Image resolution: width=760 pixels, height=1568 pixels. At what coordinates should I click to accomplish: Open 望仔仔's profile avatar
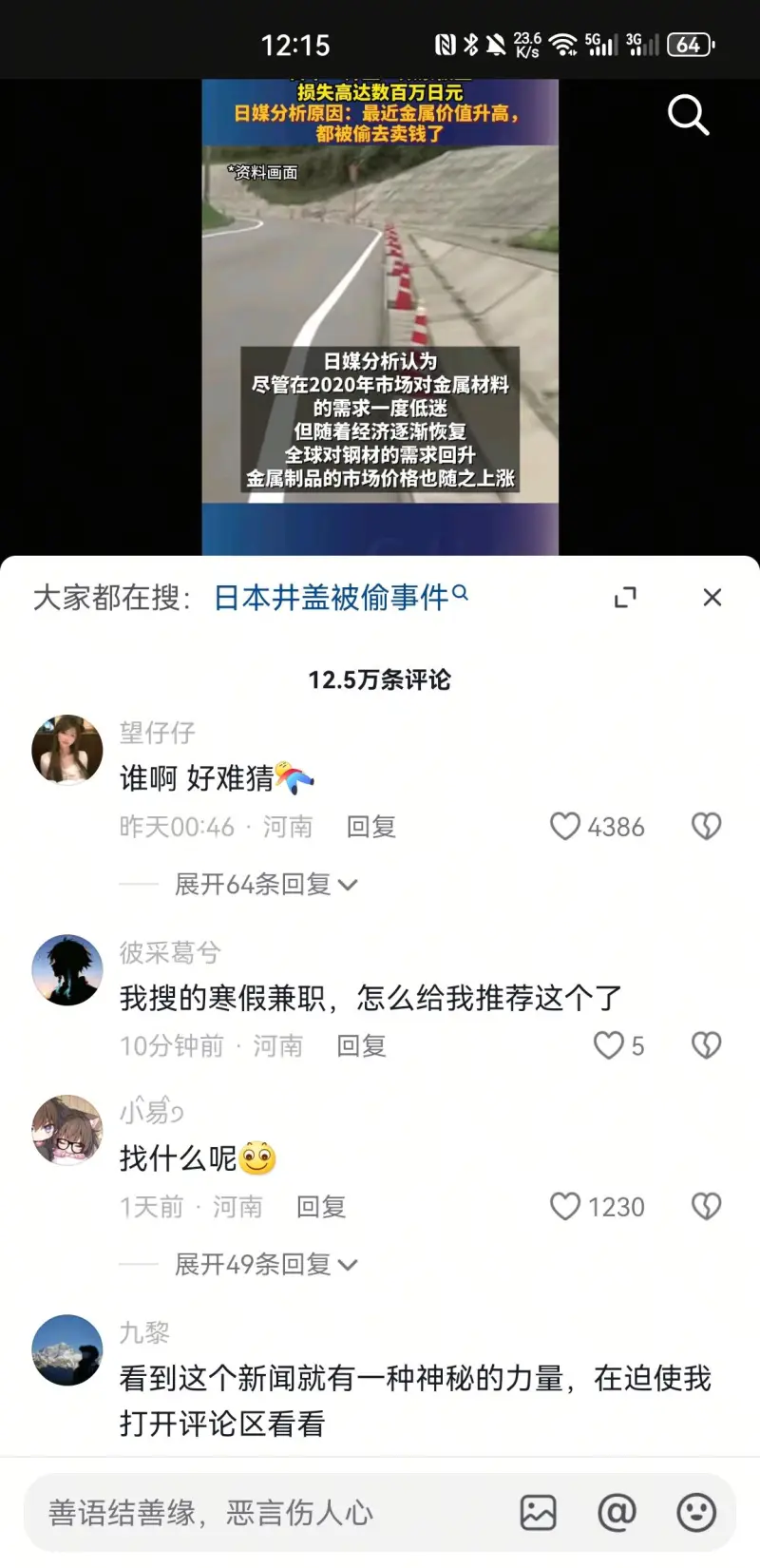67,750
